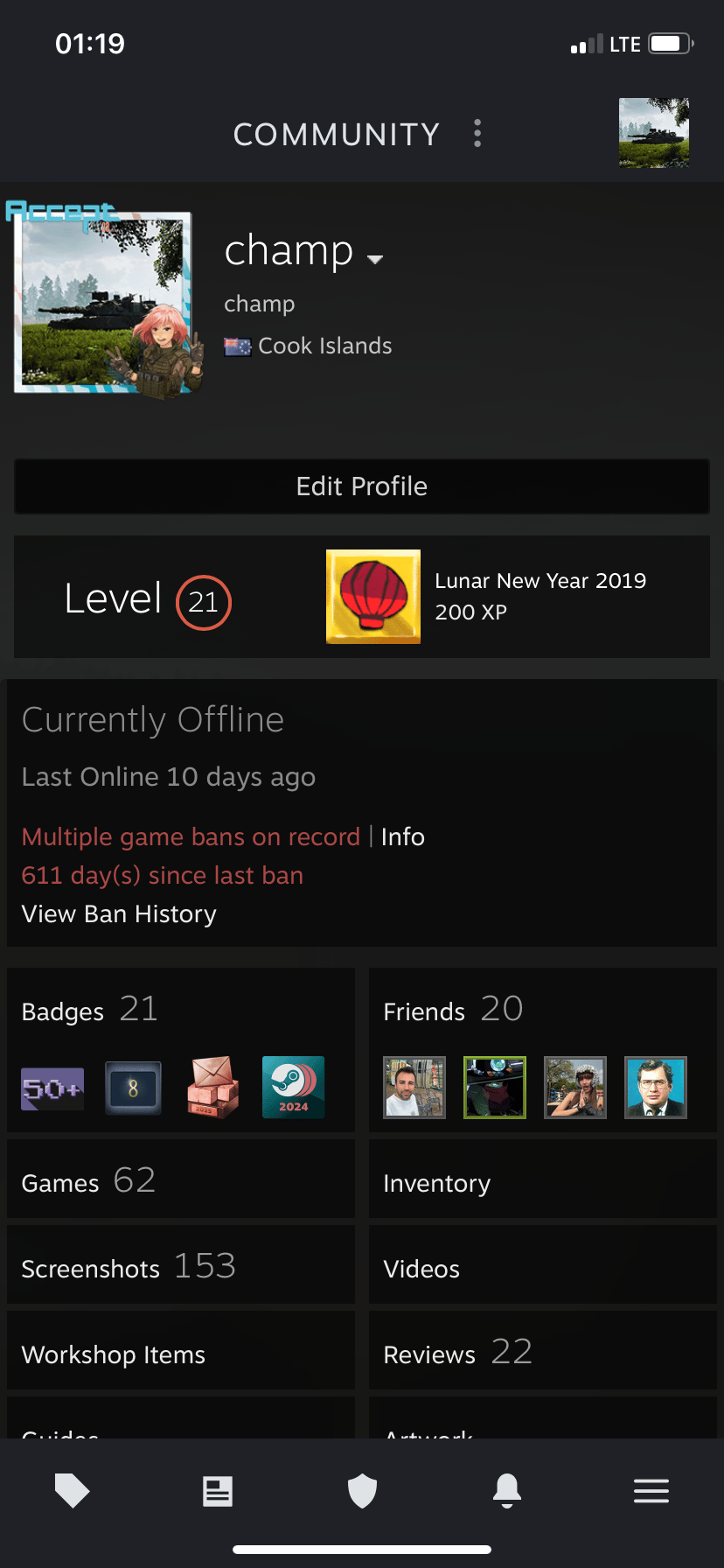Expand the champ username dropdown
Viewport: 724px width, 1568px height.
click(376, 259)
